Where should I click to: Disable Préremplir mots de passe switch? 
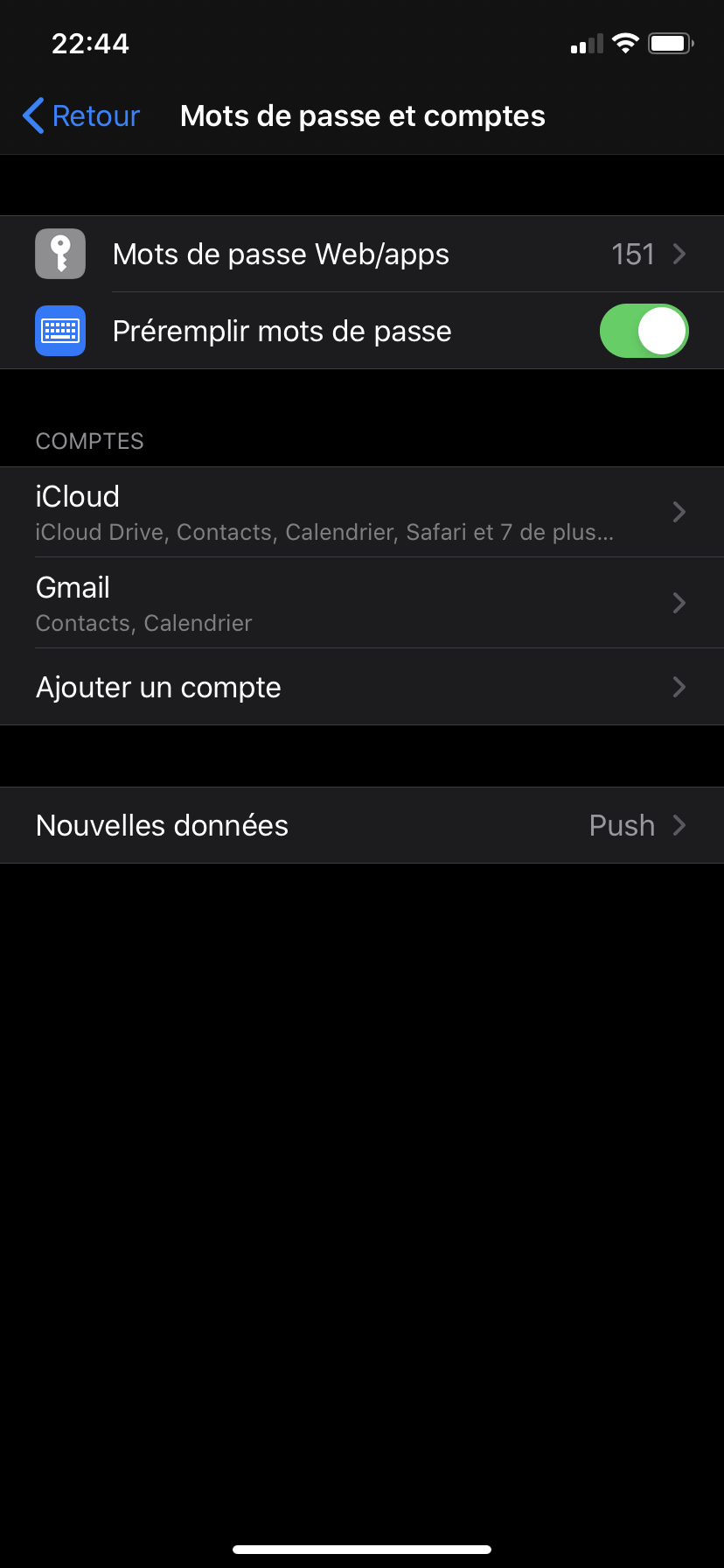[x=644, y=332]
